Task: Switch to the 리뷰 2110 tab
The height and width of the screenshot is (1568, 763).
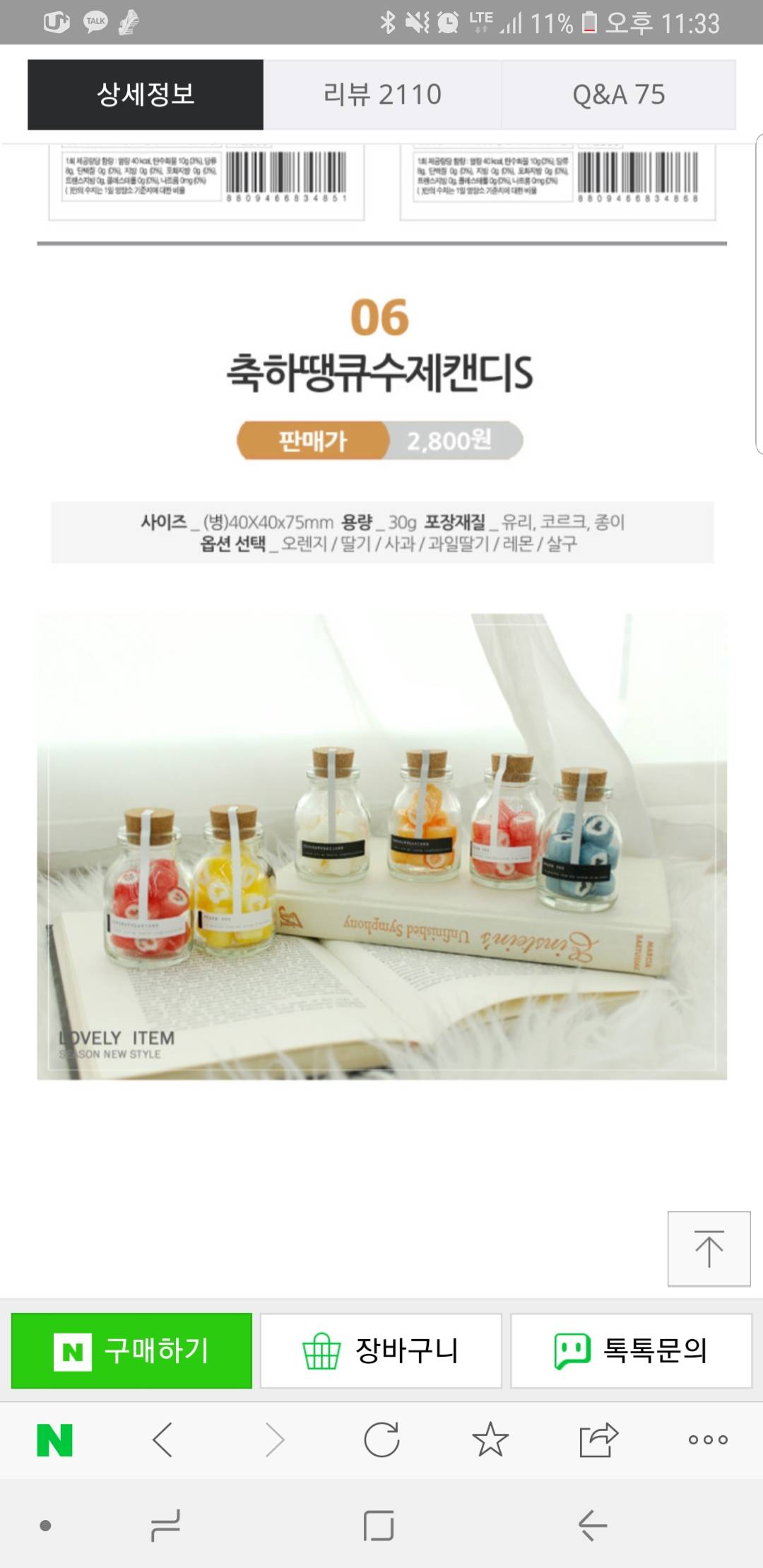Action: [382, 94]
